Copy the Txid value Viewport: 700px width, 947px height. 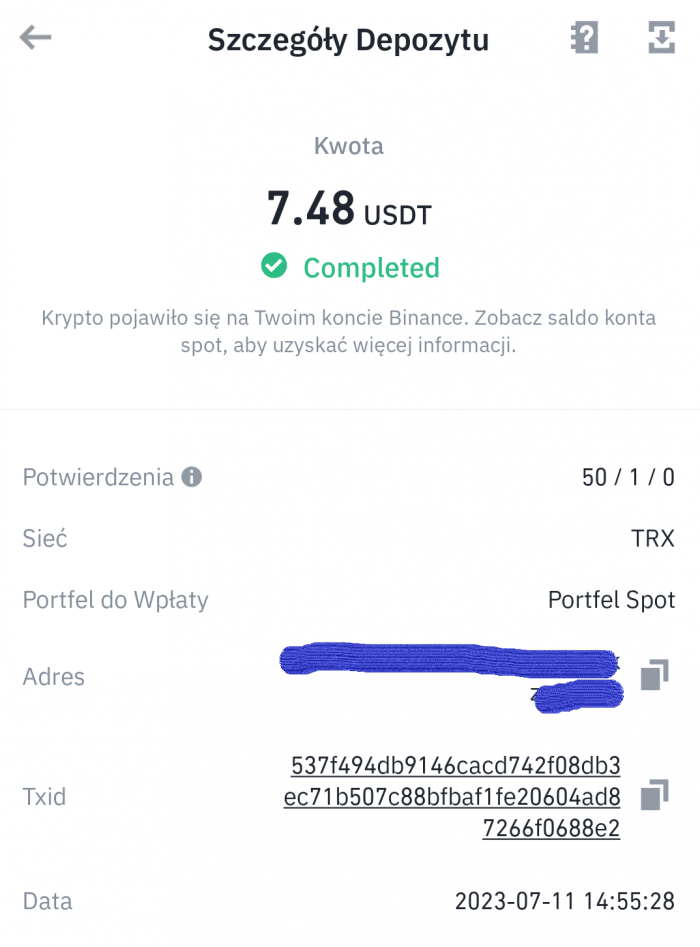point(654,796)
